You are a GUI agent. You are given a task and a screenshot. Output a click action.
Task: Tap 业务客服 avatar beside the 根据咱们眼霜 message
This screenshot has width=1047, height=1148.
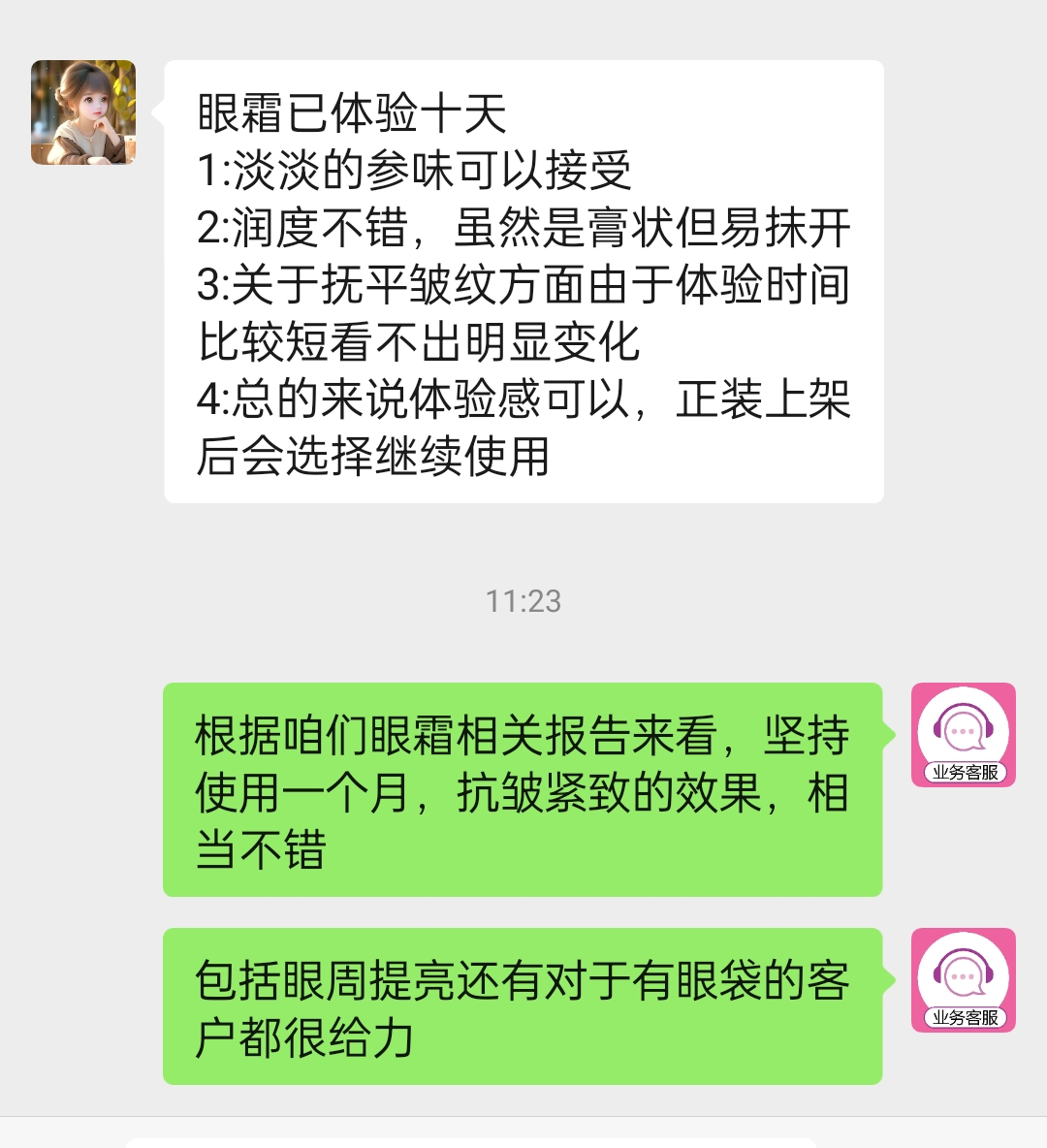pos(963,734)
